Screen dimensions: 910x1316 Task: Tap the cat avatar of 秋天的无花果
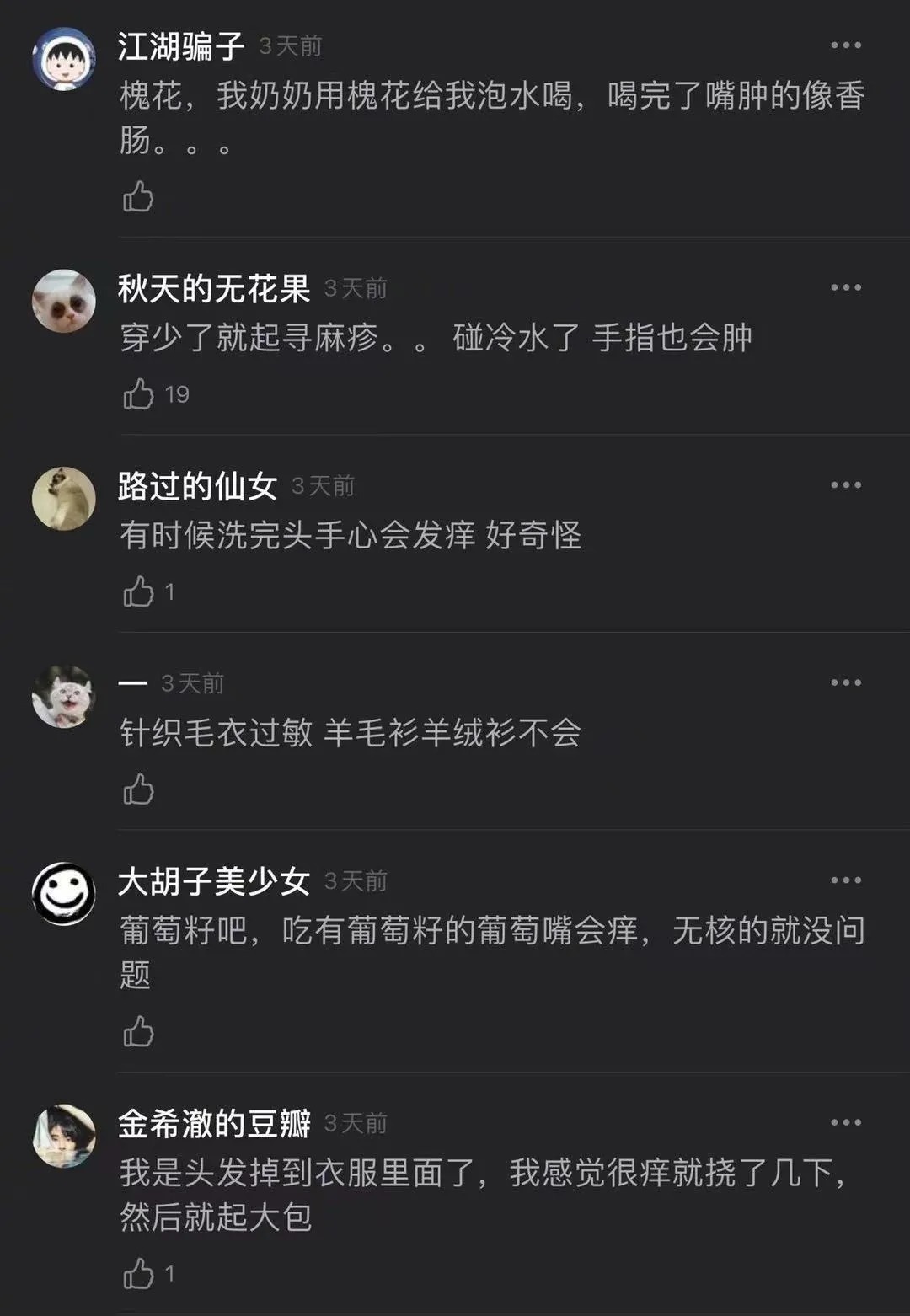[x=65, y=297]
